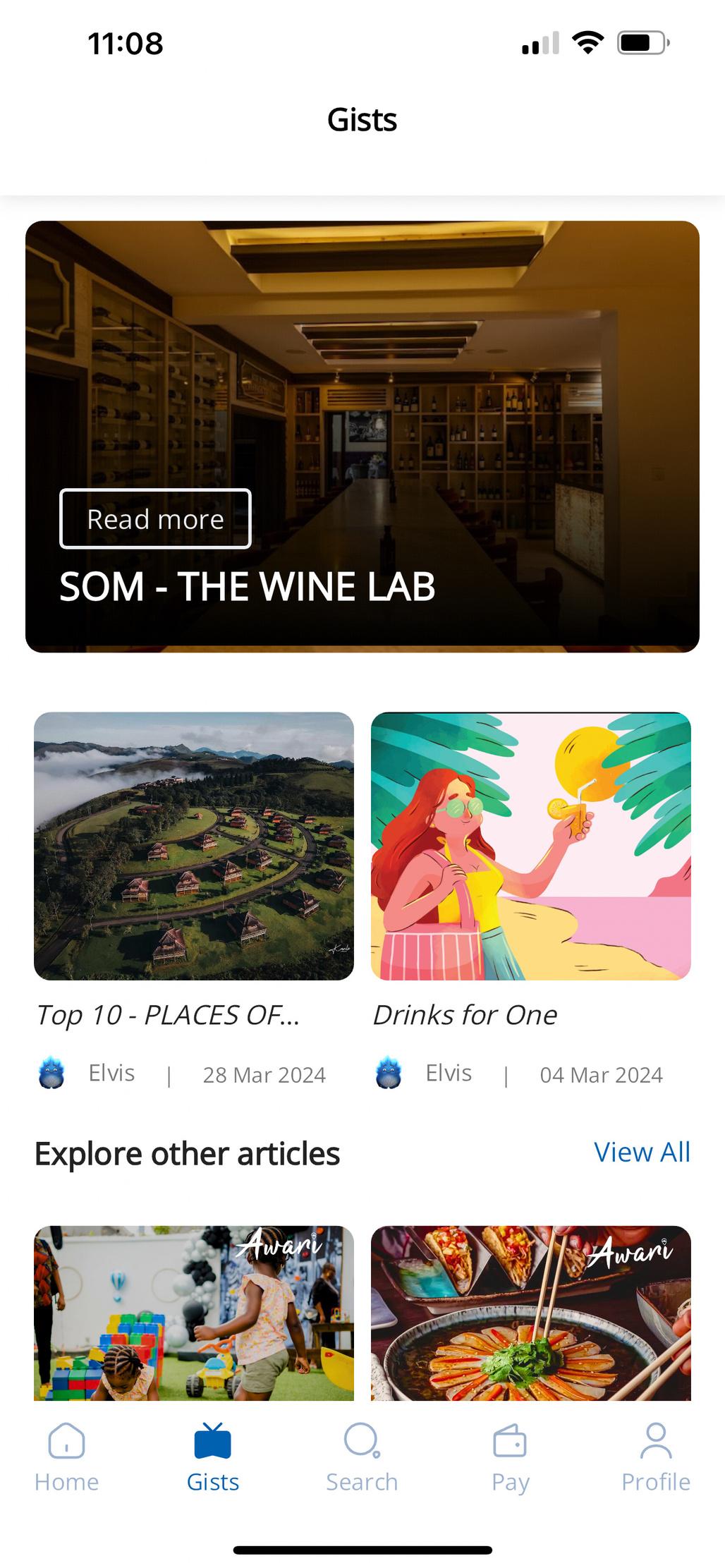Select the Gists tab
This screenshot has height=1568, width=725.
point(213,1457)
